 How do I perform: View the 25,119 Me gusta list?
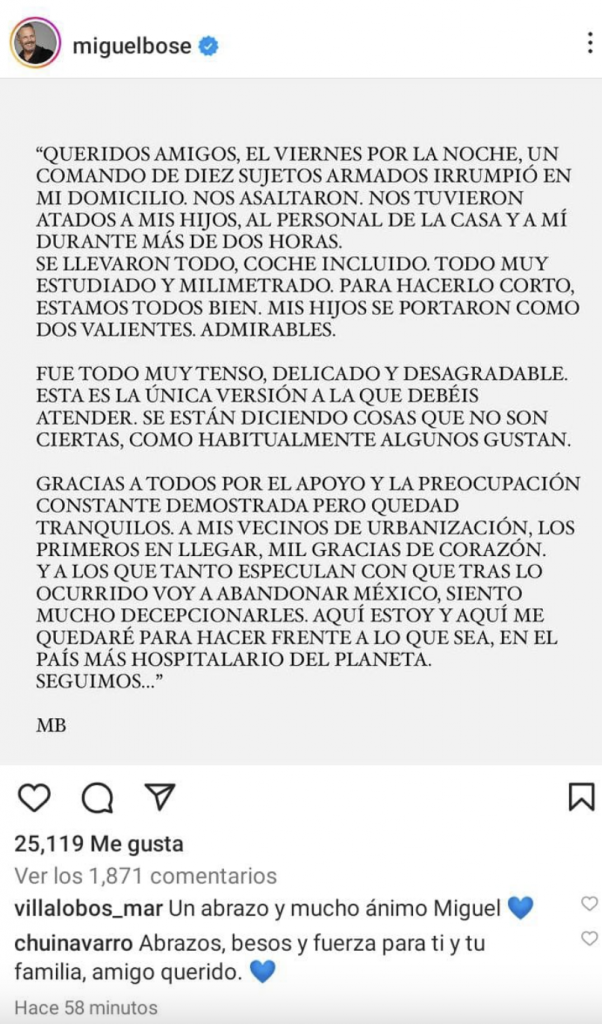click(99, 844)
